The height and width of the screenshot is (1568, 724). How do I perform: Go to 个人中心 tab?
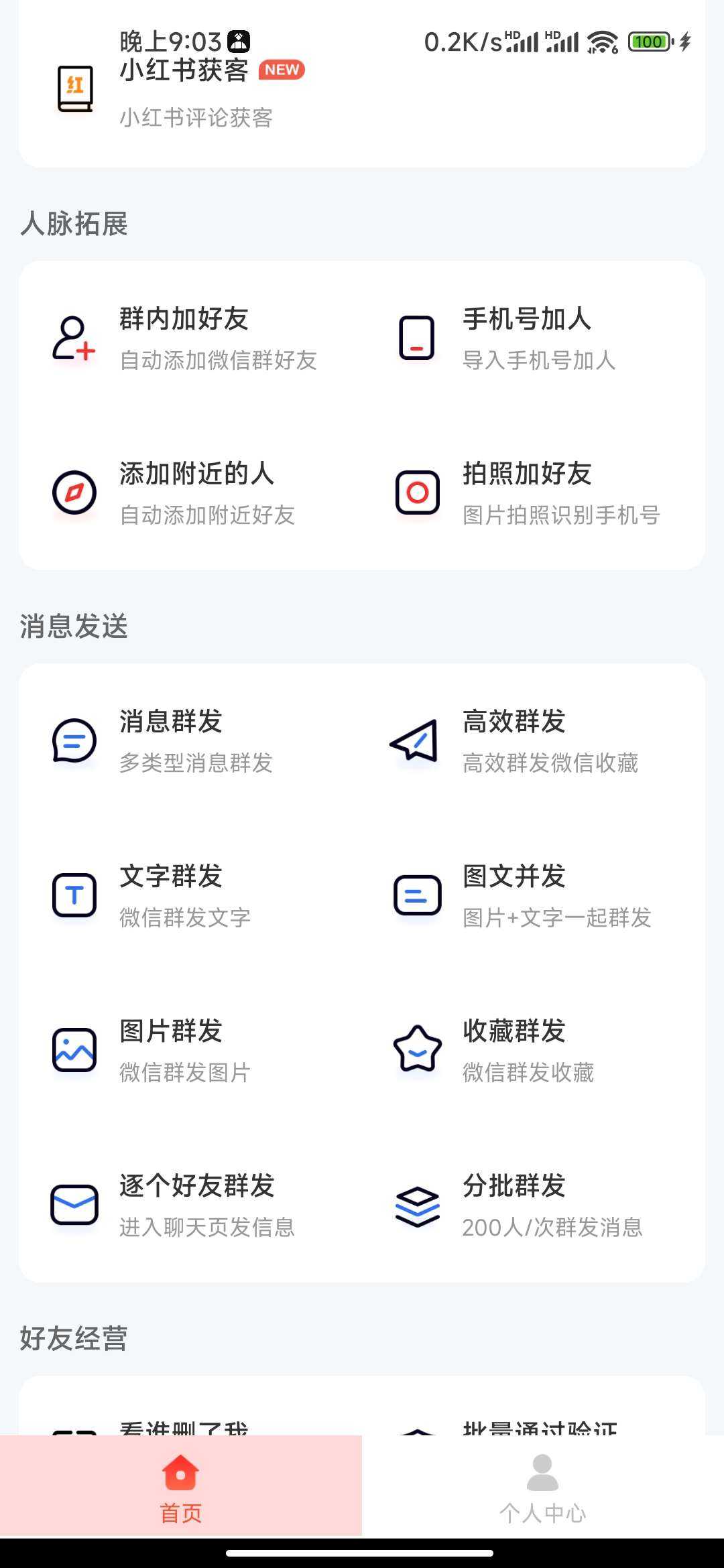coord(543,1486)
